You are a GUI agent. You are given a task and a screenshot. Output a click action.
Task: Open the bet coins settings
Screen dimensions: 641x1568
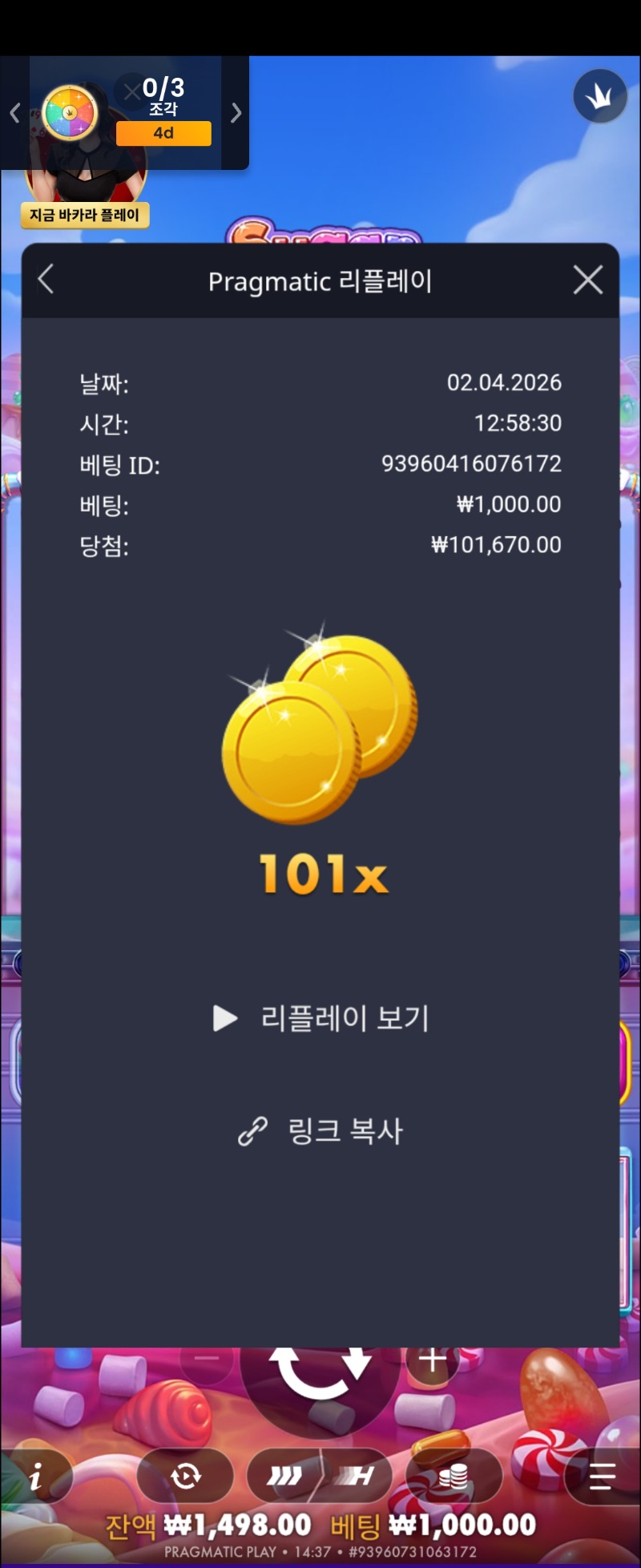(454, 1476)
